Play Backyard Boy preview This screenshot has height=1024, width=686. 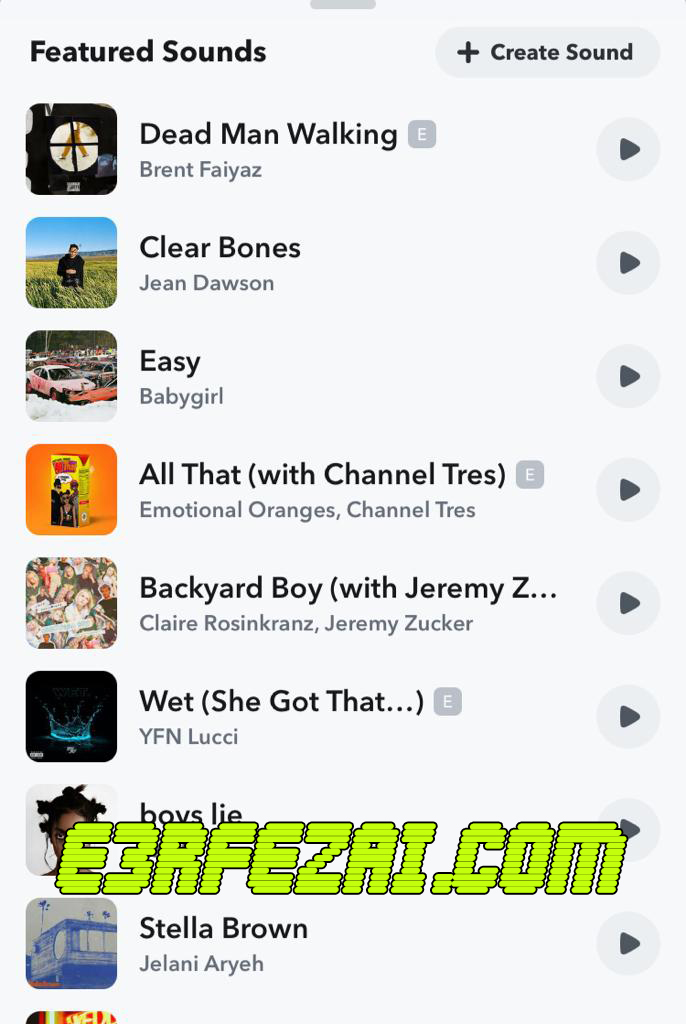628,603
